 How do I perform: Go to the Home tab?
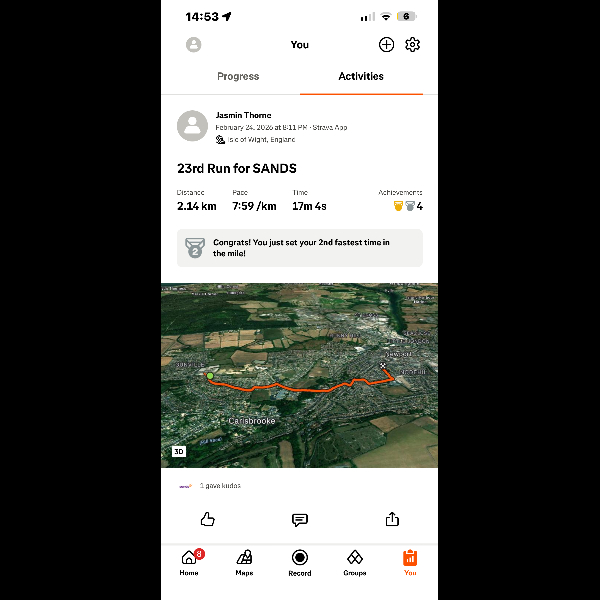coord(189,562)
